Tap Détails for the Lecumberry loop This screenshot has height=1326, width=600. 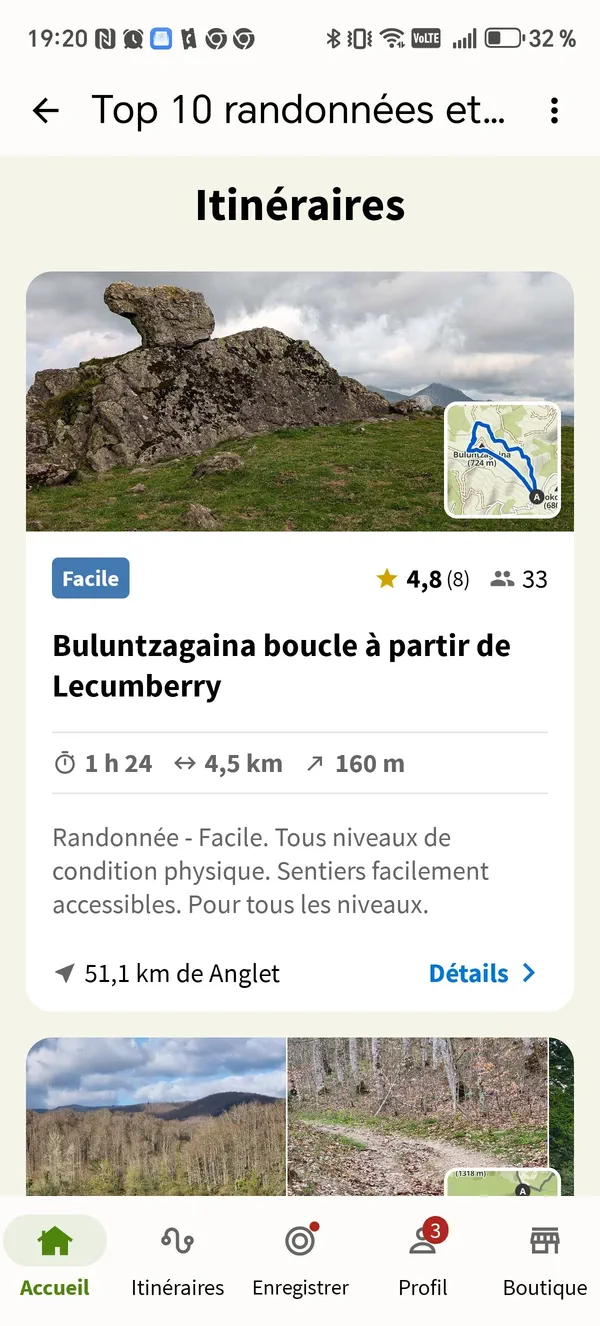click(482, 973)
